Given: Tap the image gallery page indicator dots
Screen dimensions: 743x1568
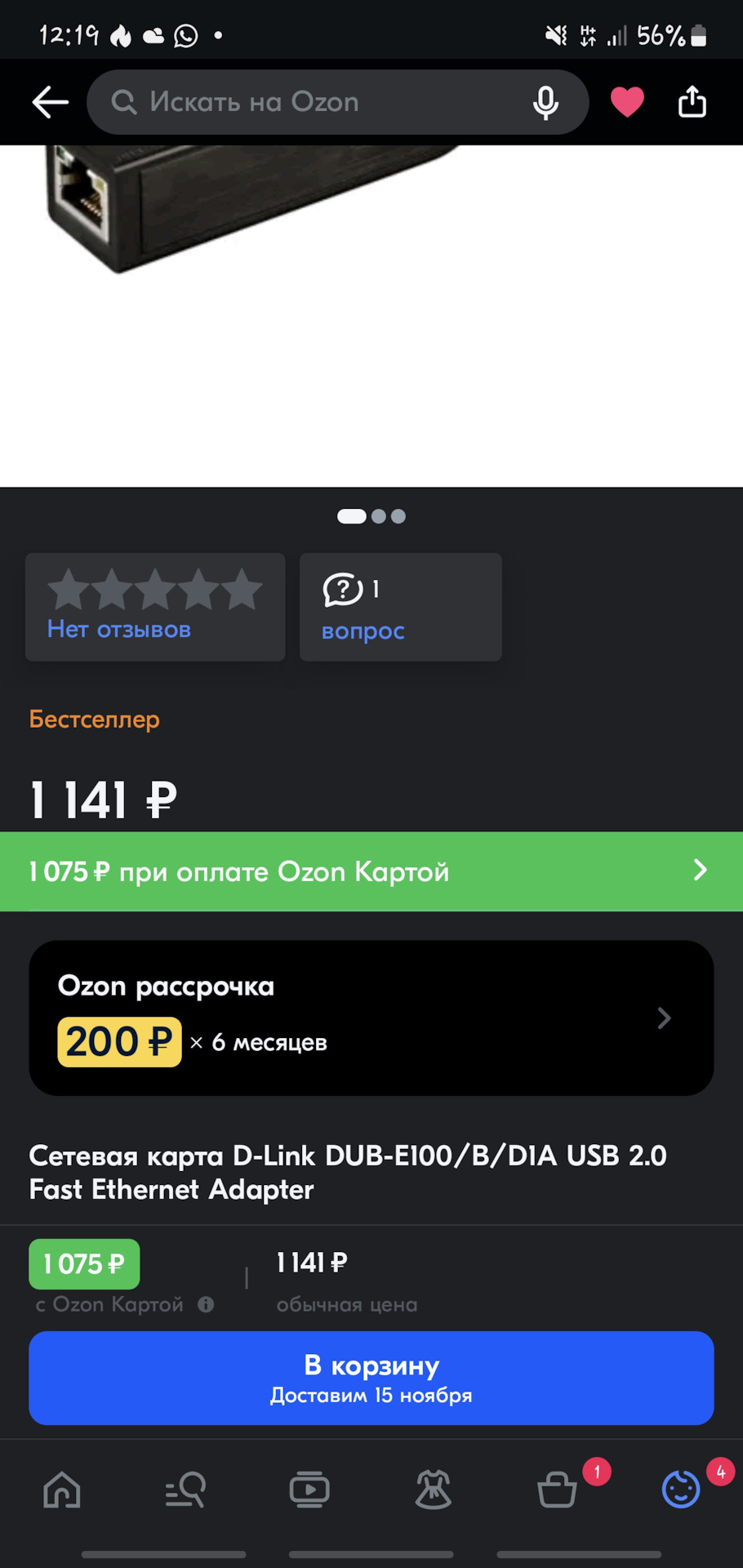Looking at the screenshot, I should coord(371,516).
